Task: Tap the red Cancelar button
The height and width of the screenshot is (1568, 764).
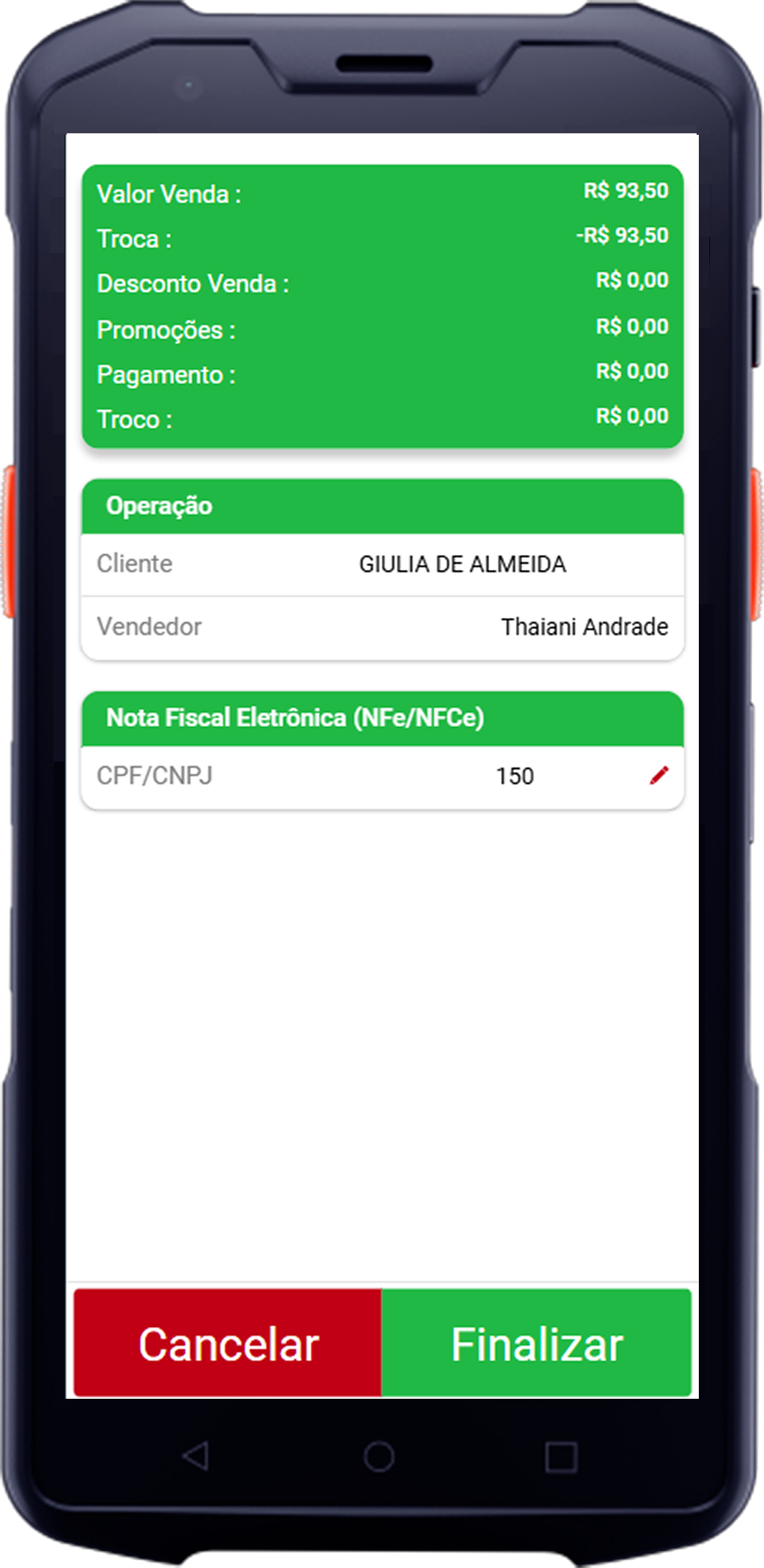Action: click(228, 1343)
